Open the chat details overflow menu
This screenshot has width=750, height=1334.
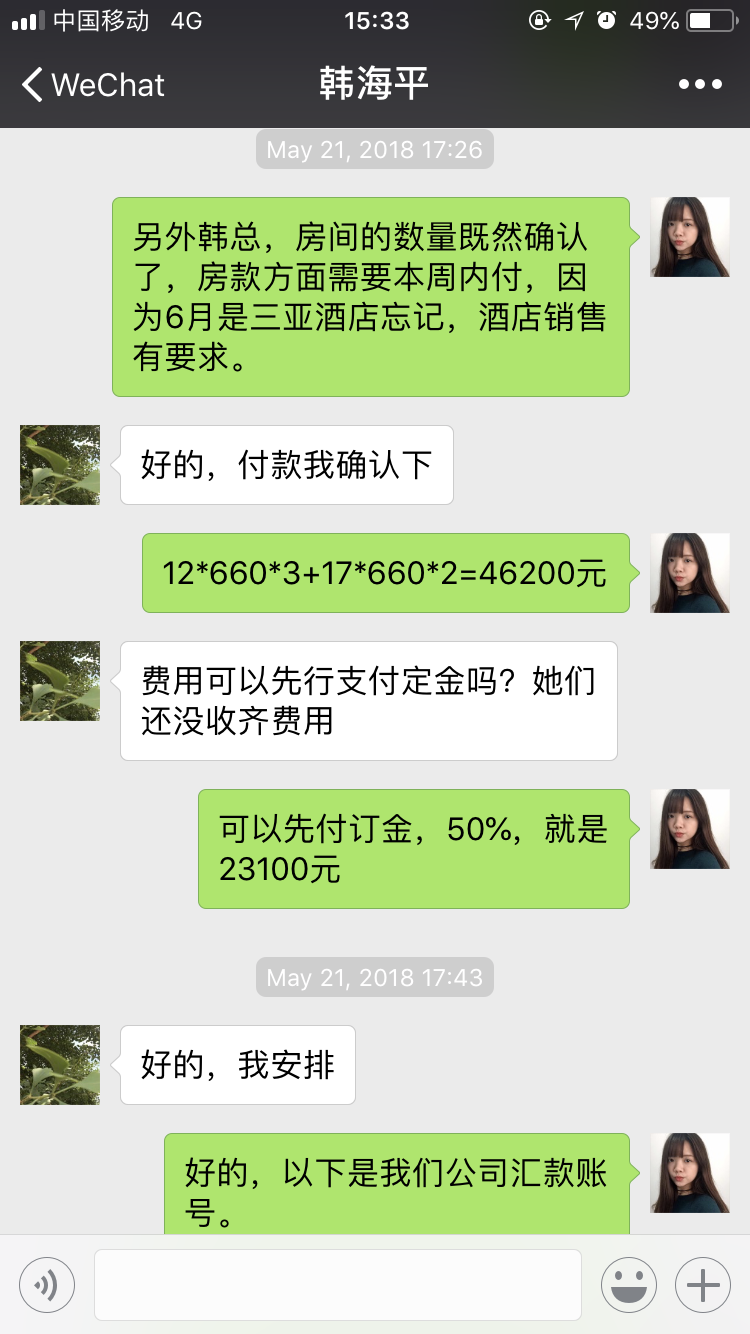pos(700,84)
